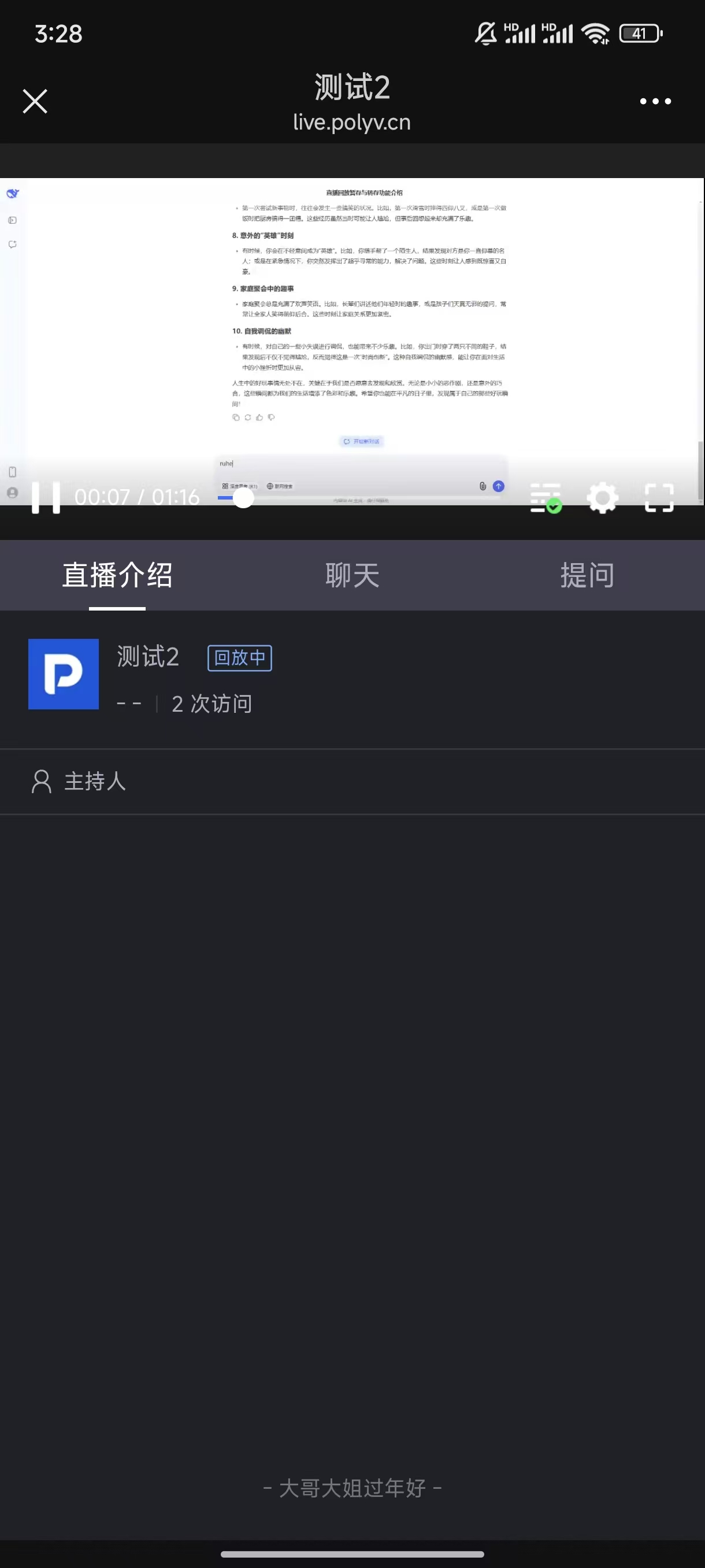Pause the replay video

point(46,497)
